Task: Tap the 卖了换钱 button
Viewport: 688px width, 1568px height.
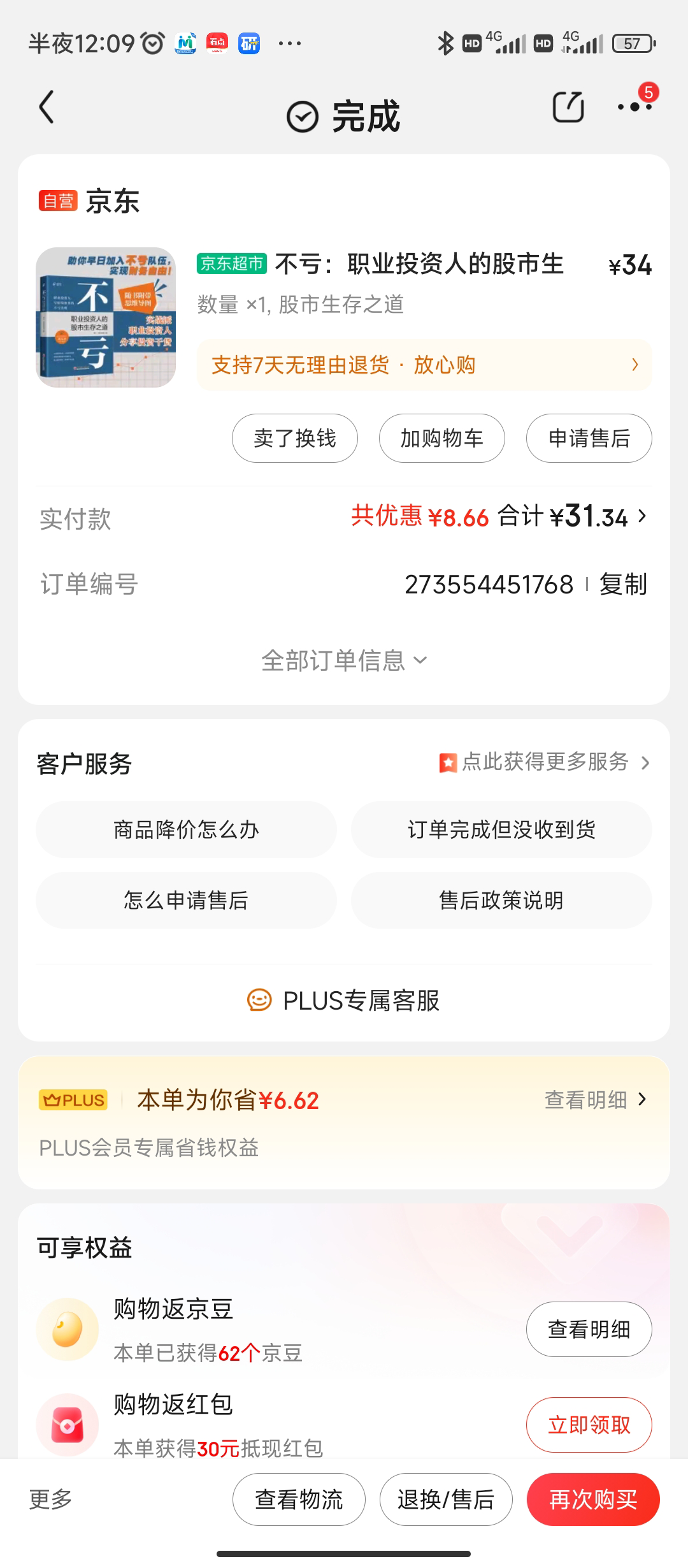Action: click(294, 439)
